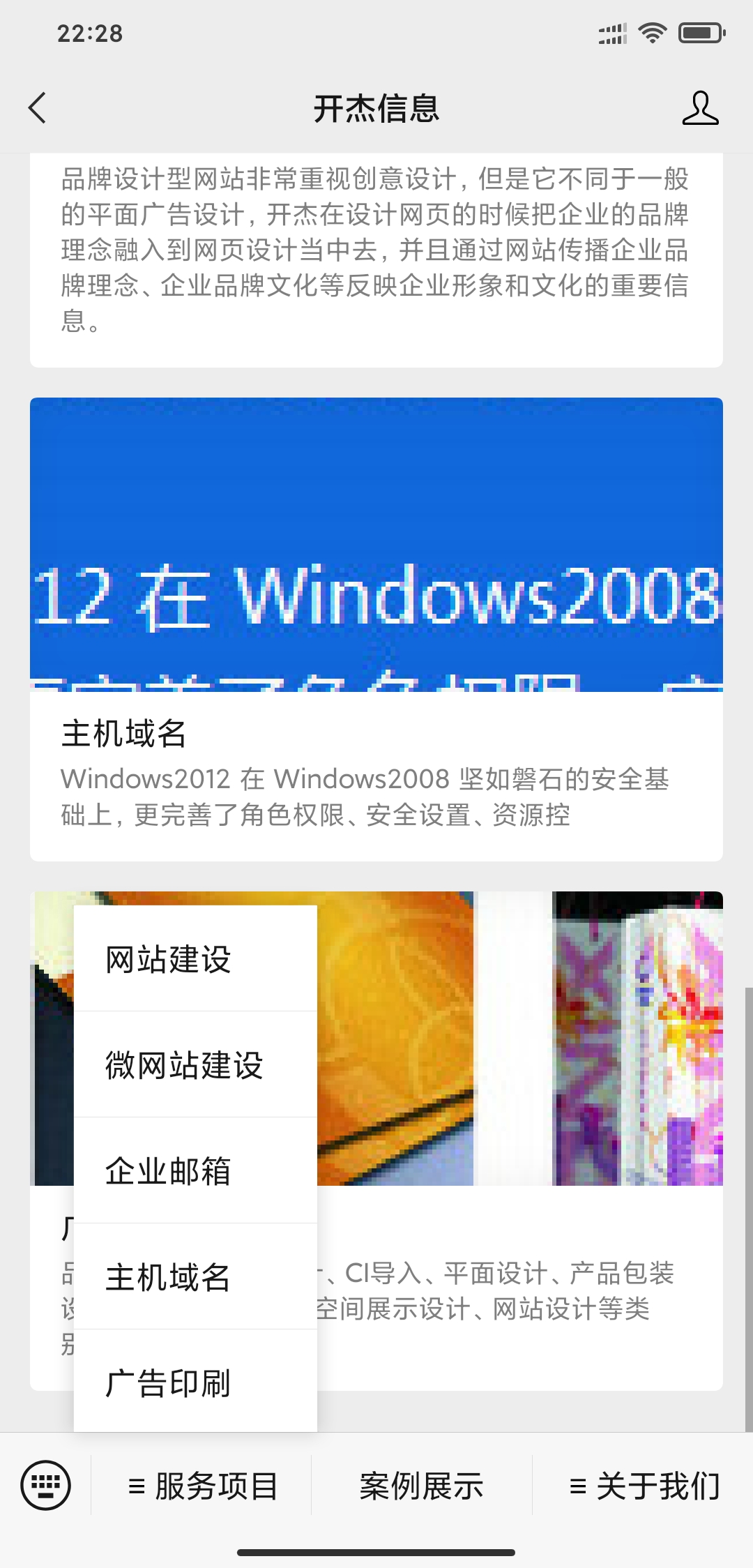Open the brand design website article card
The width and height of the screenshot is (753, 1568).
376,251
